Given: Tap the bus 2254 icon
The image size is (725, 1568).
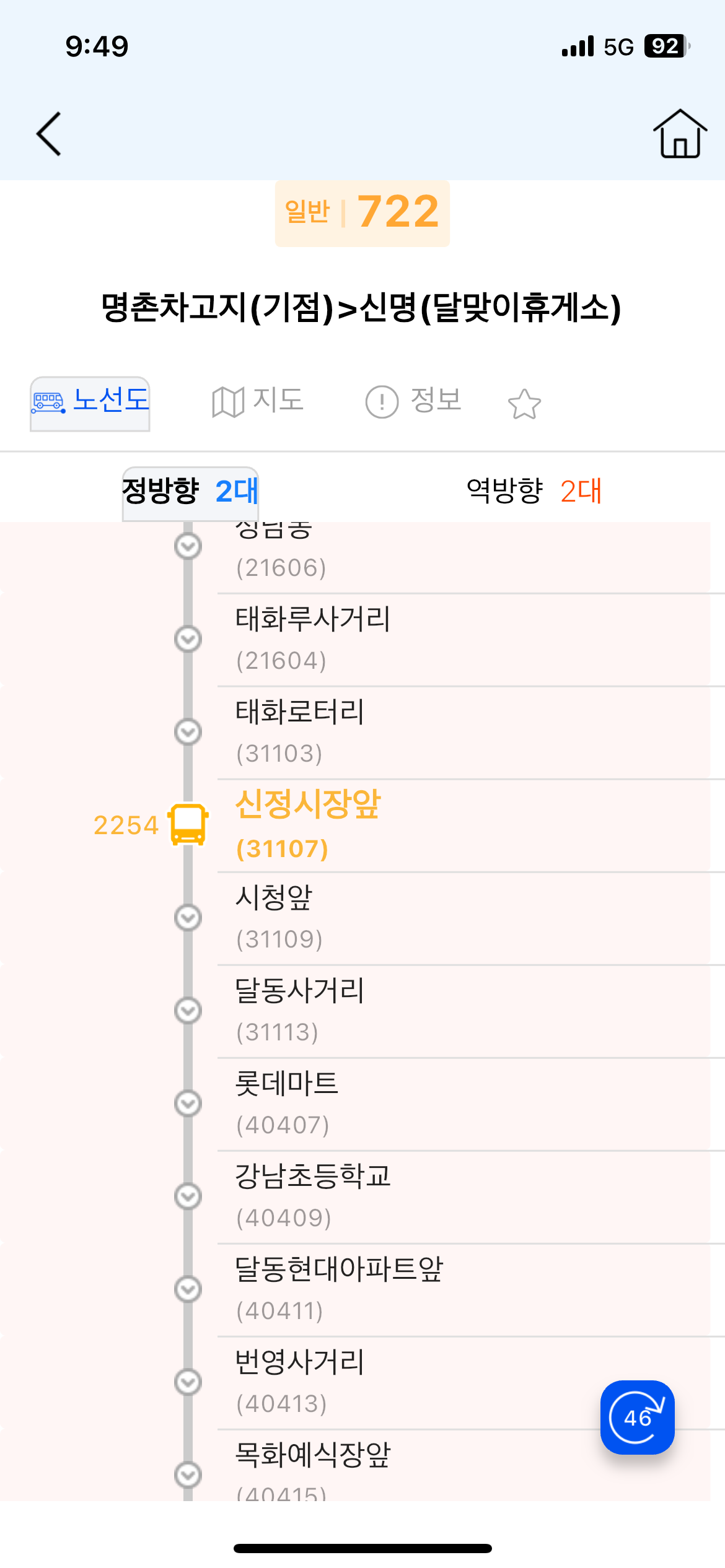Looking at the screenshot, I should click(x=188, y=825).
